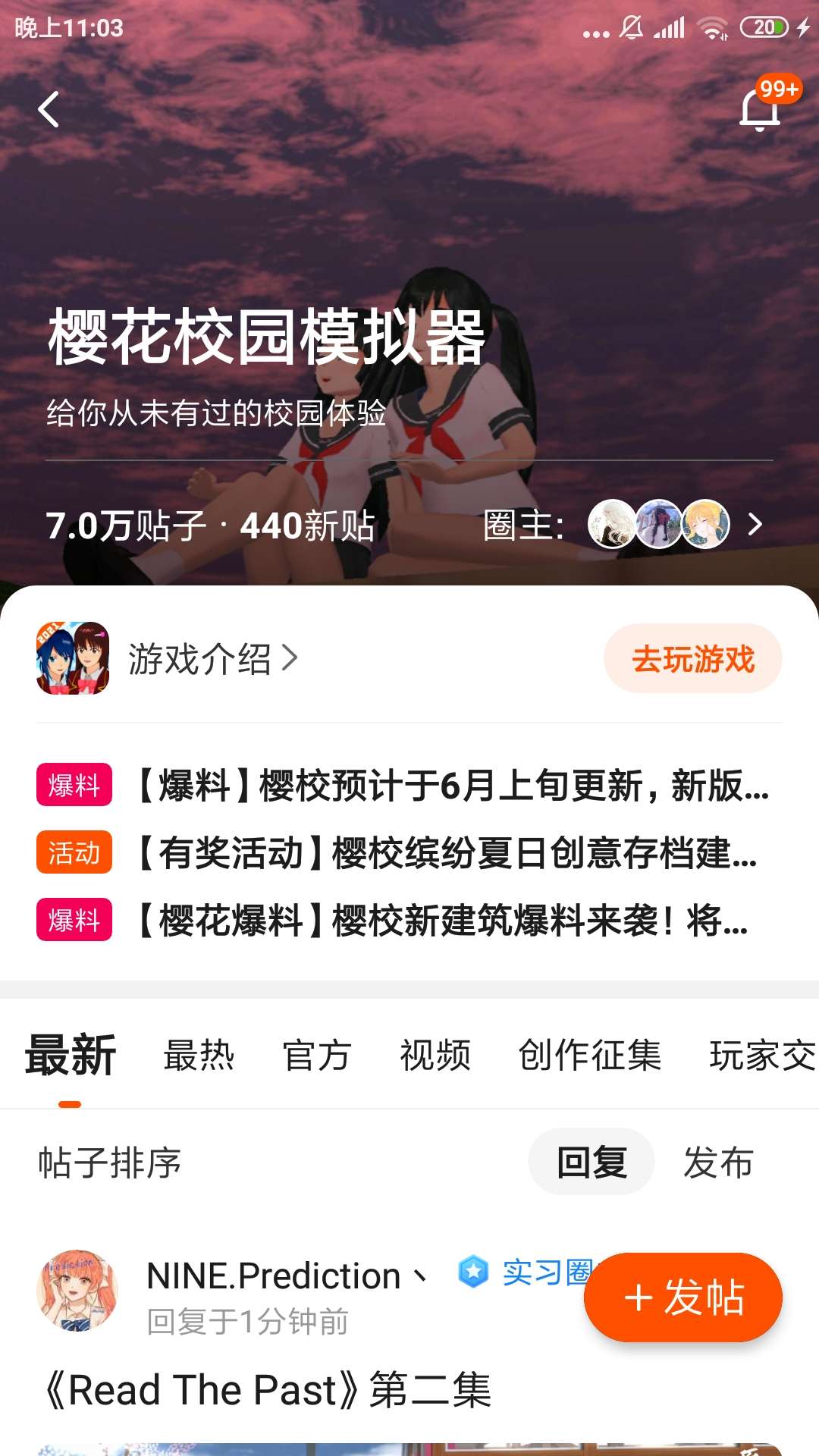Select the 最新 tab
This screenshot has height=1456, width=819.
click(x=70, y=1055)
